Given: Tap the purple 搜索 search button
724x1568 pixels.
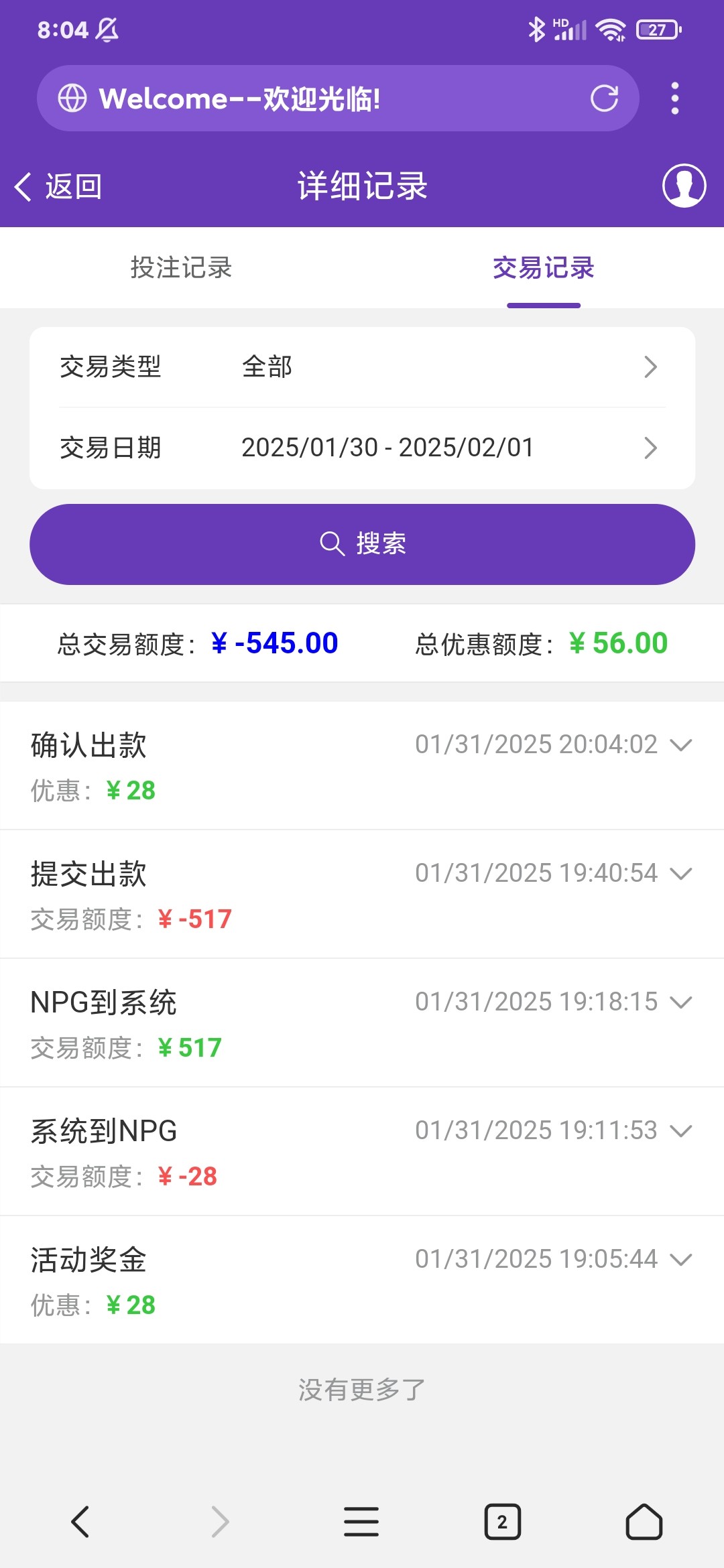Looking at the screenshot, I should [362, 544].
